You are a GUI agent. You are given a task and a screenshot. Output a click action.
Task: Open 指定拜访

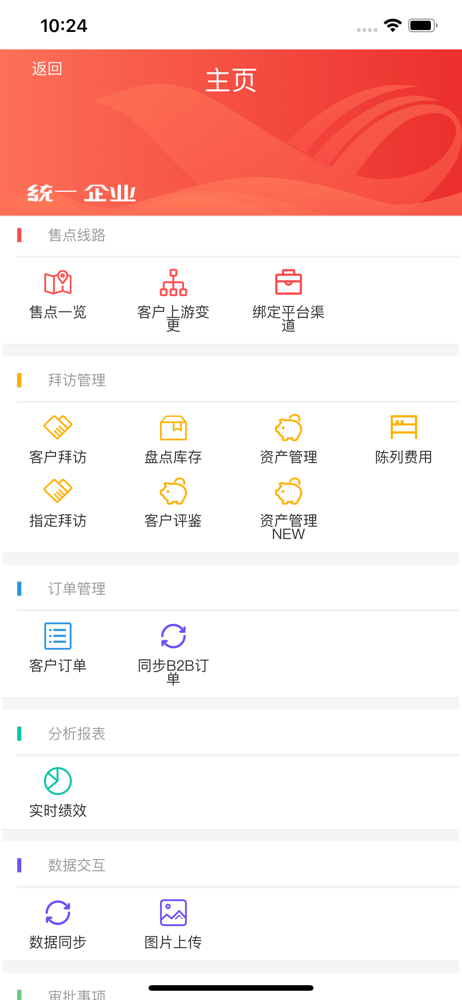coord(57,503)
